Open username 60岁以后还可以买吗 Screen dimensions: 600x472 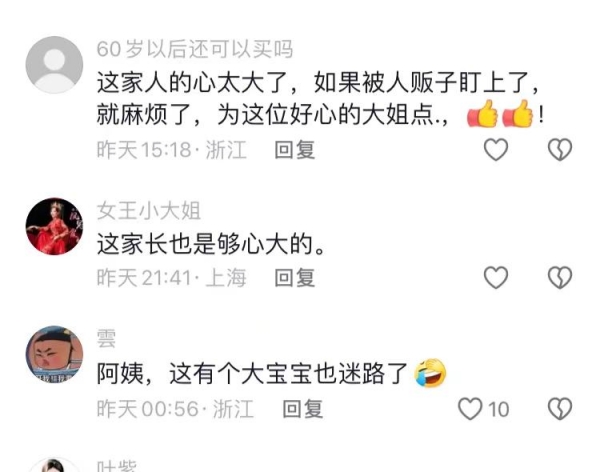[195, 49]
